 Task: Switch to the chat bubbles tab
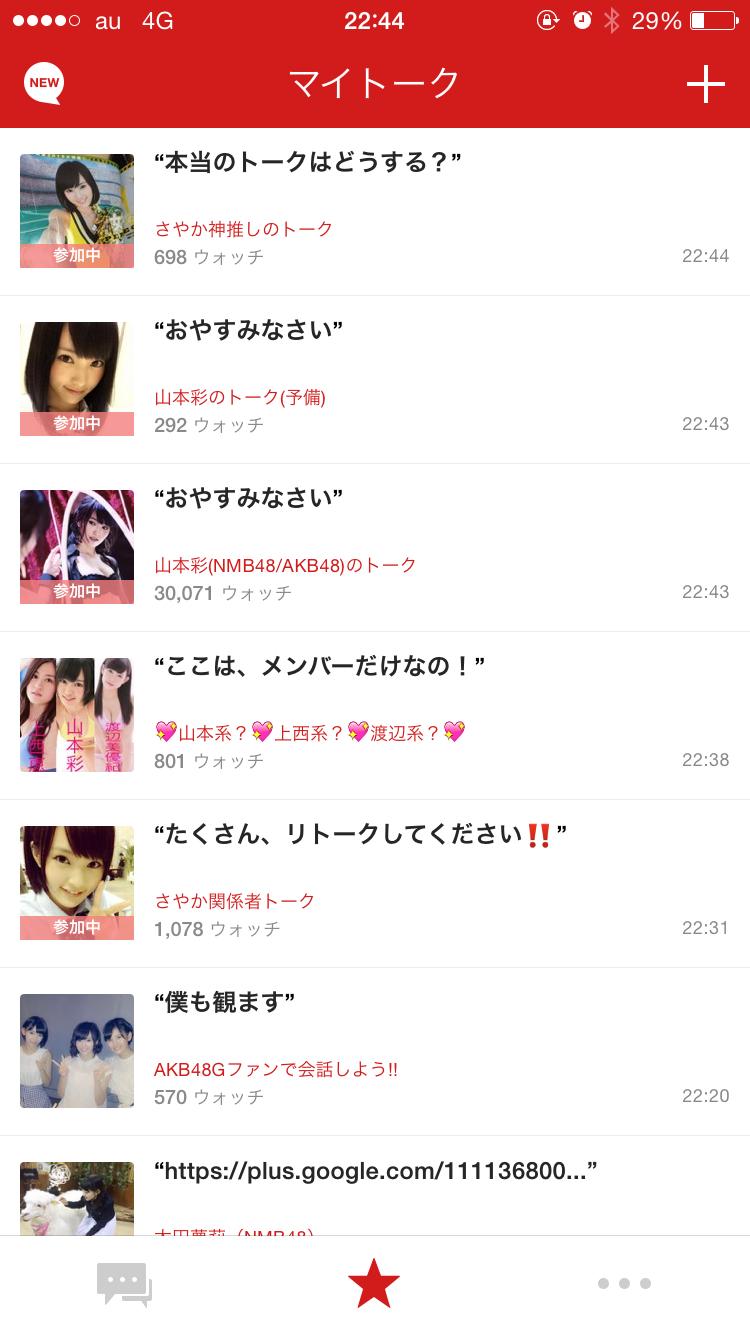tap(124, 1284)
